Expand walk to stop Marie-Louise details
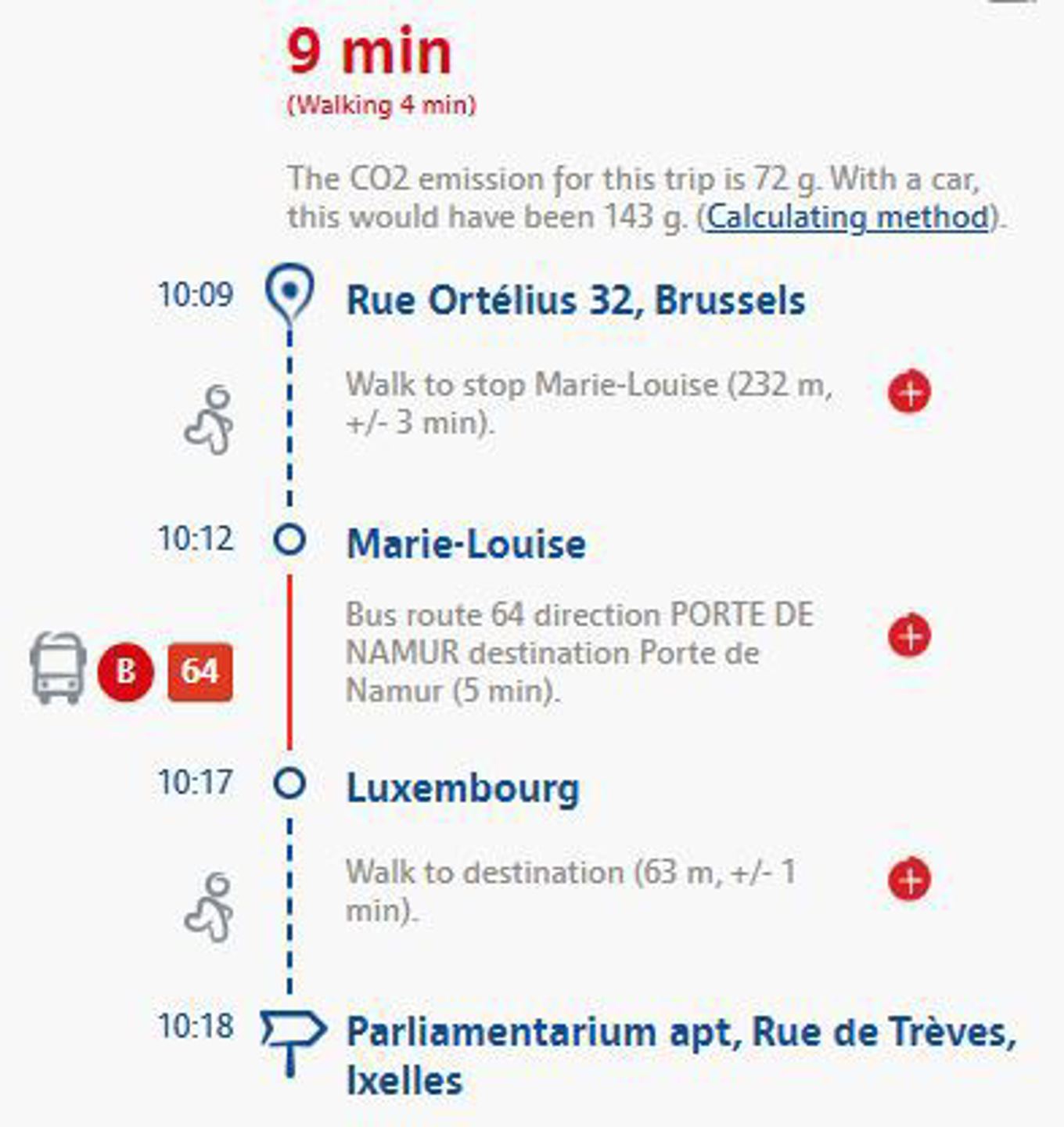Screen dimensions: 1064x1127 click(x=909, y=392)
